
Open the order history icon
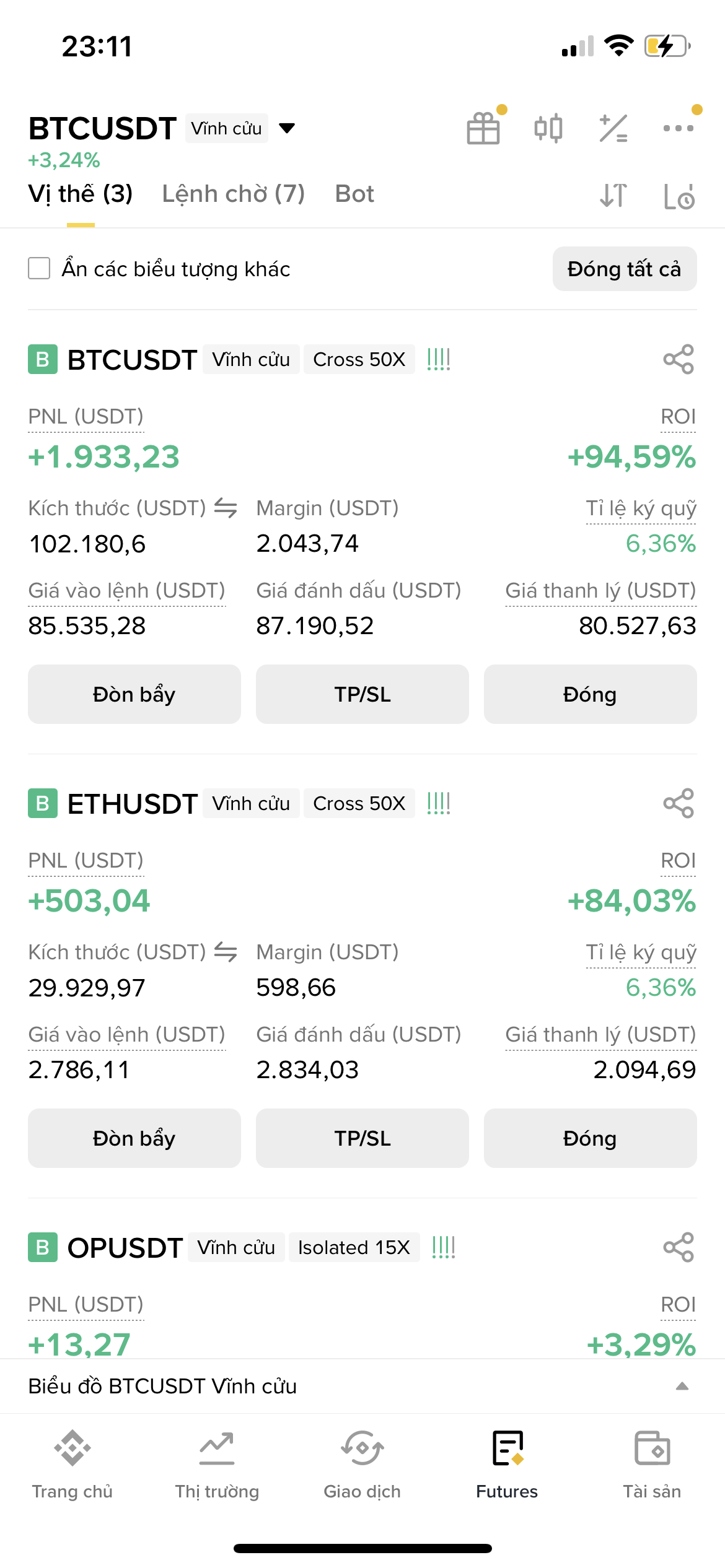(x=679, y=197)
